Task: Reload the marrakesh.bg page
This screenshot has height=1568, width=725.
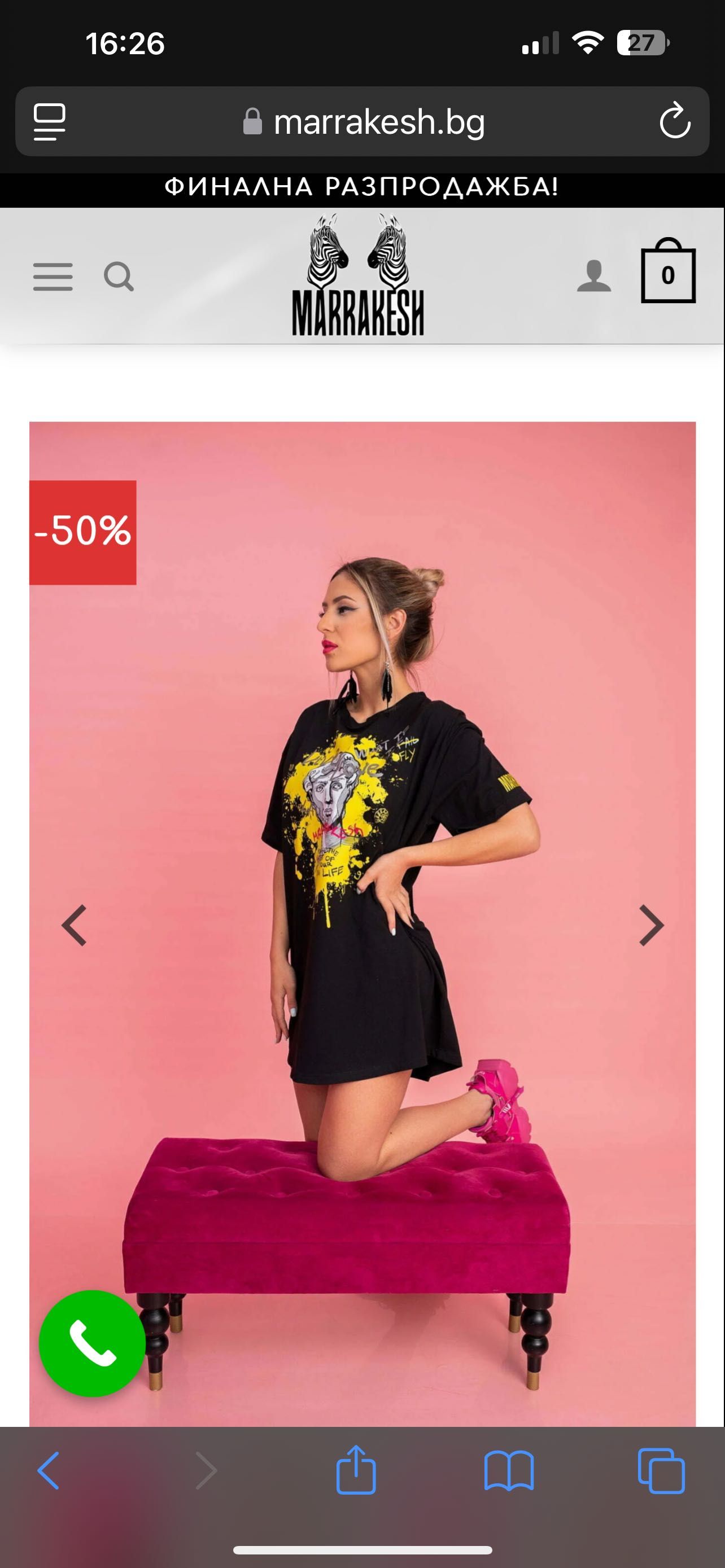Action: 675,121
